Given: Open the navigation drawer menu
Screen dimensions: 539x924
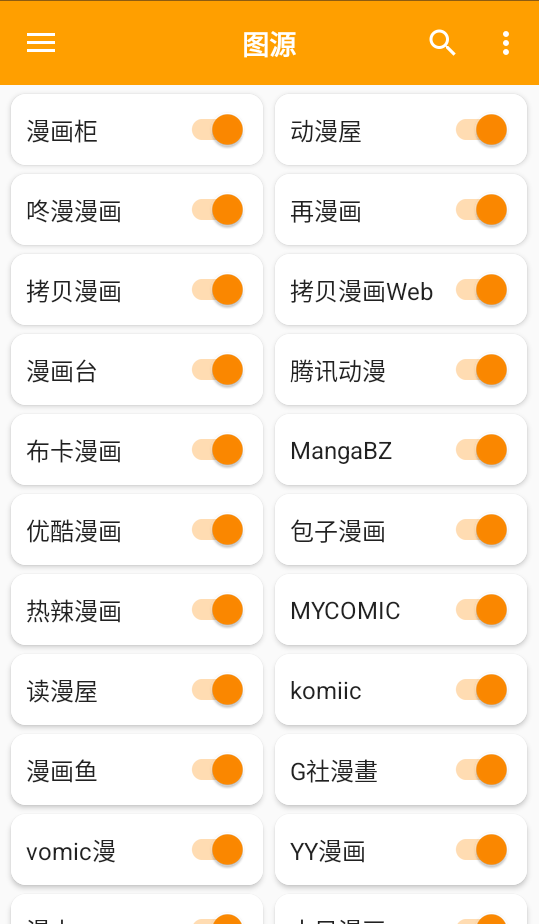Looking at the screenshot, I should point(41,43).
